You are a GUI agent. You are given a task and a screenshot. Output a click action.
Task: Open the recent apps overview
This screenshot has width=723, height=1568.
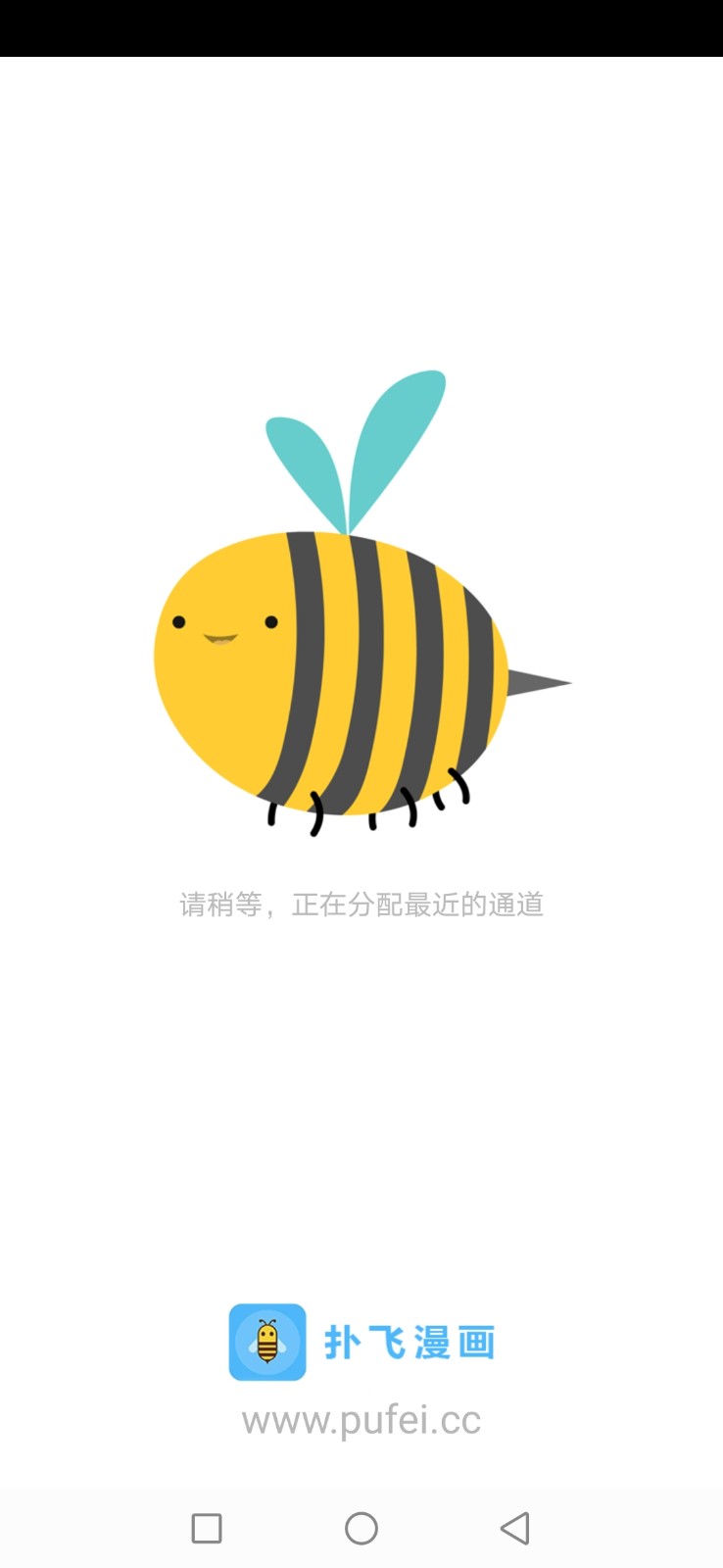(x=207, y=1528)
